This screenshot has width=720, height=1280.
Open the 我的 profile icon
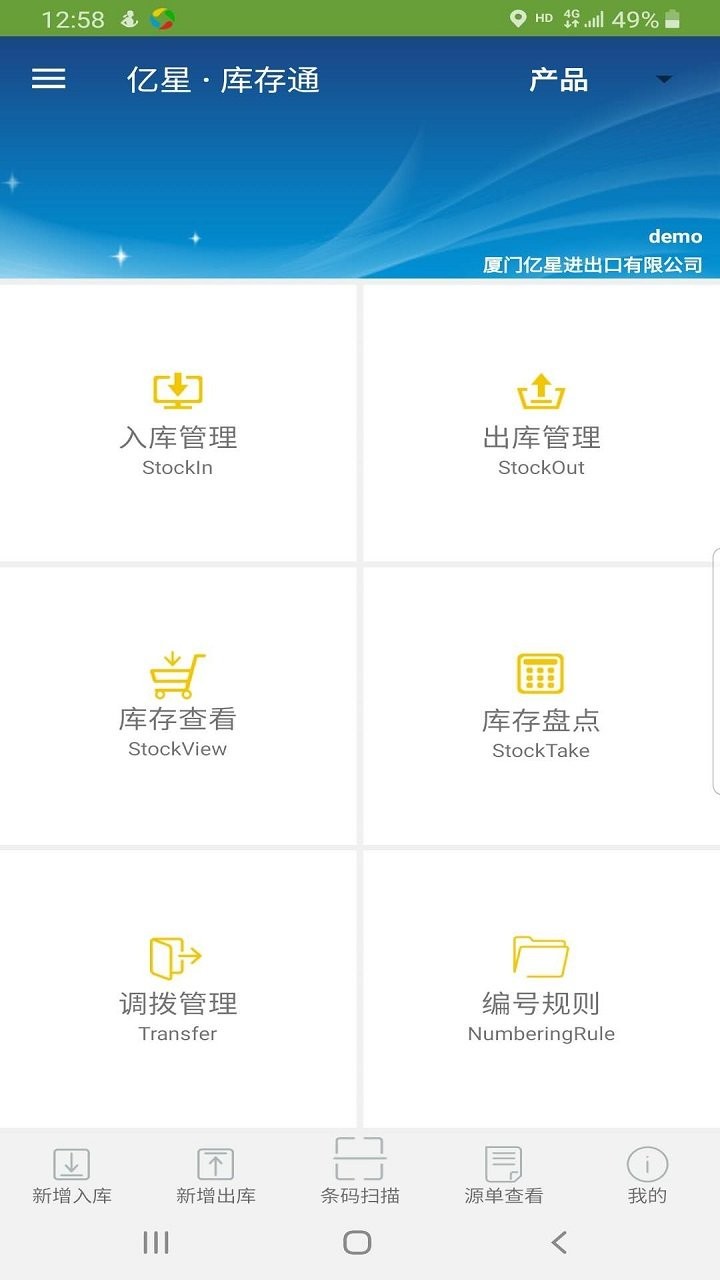pos(648,1162)
